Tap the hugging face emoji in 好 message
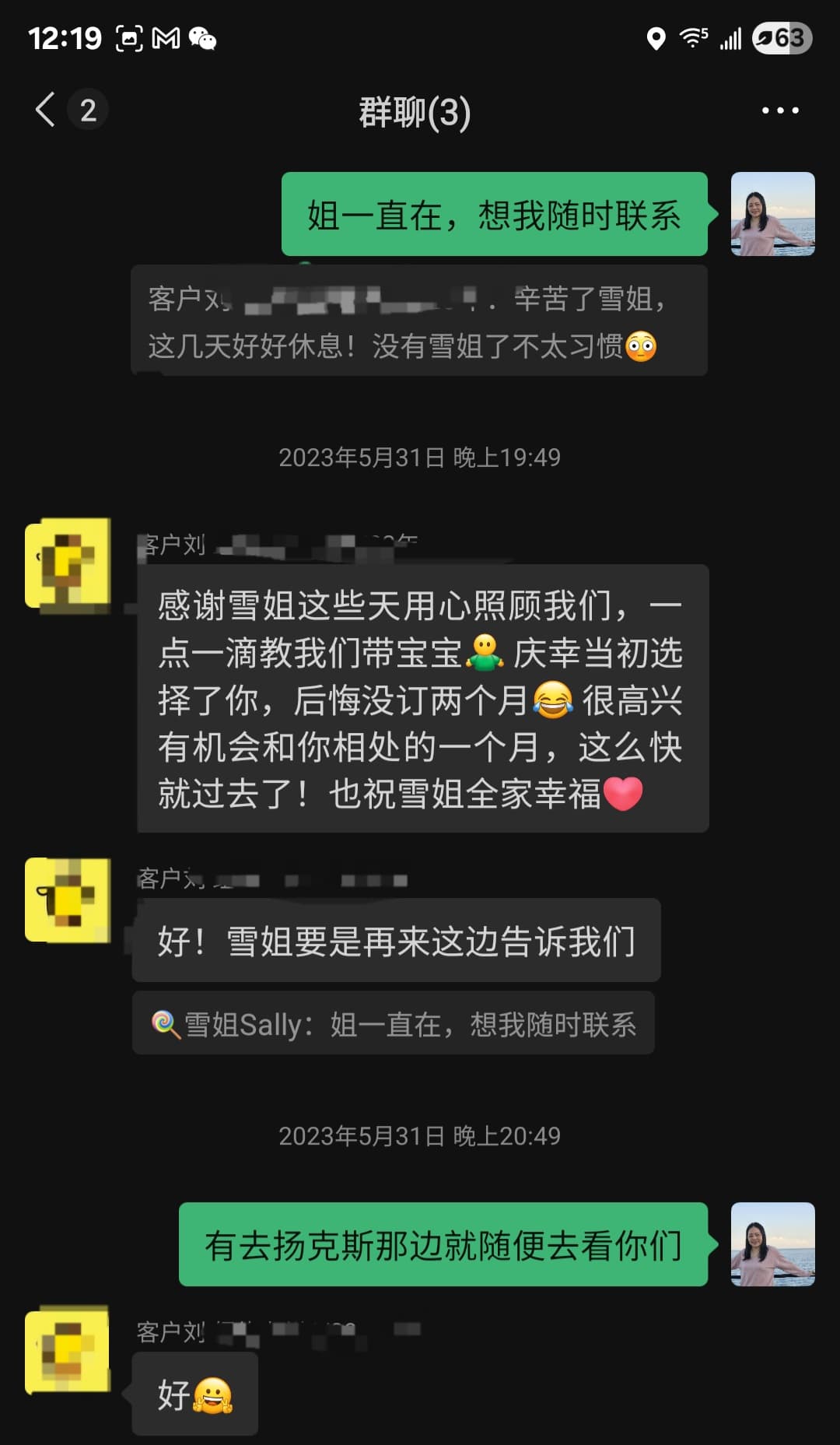The image size is (840, 1445). [x=212, y=1395]
